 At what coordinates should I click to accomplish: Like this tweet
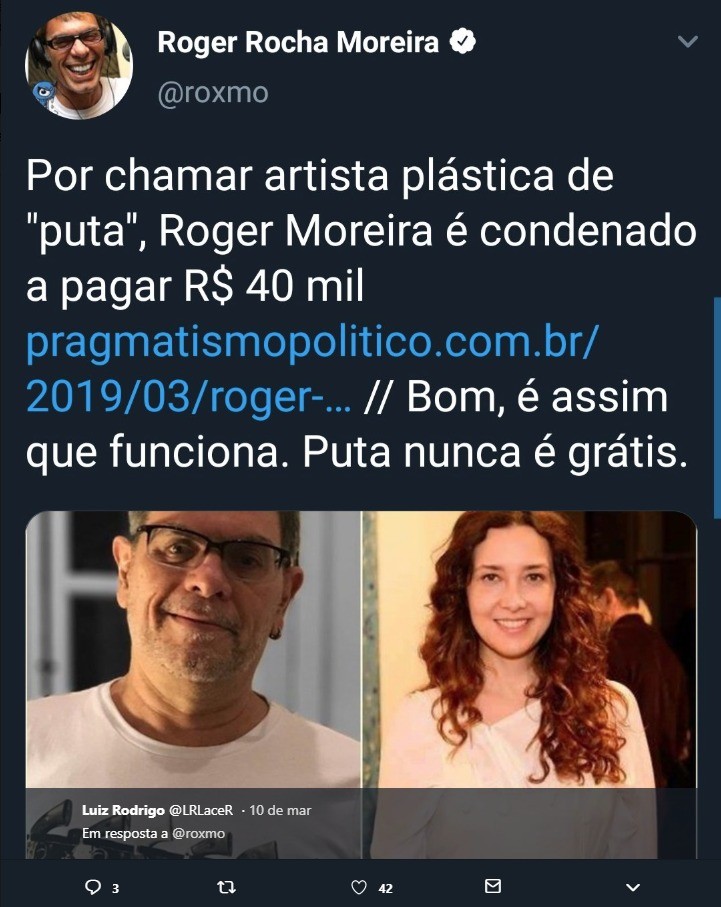361,886
